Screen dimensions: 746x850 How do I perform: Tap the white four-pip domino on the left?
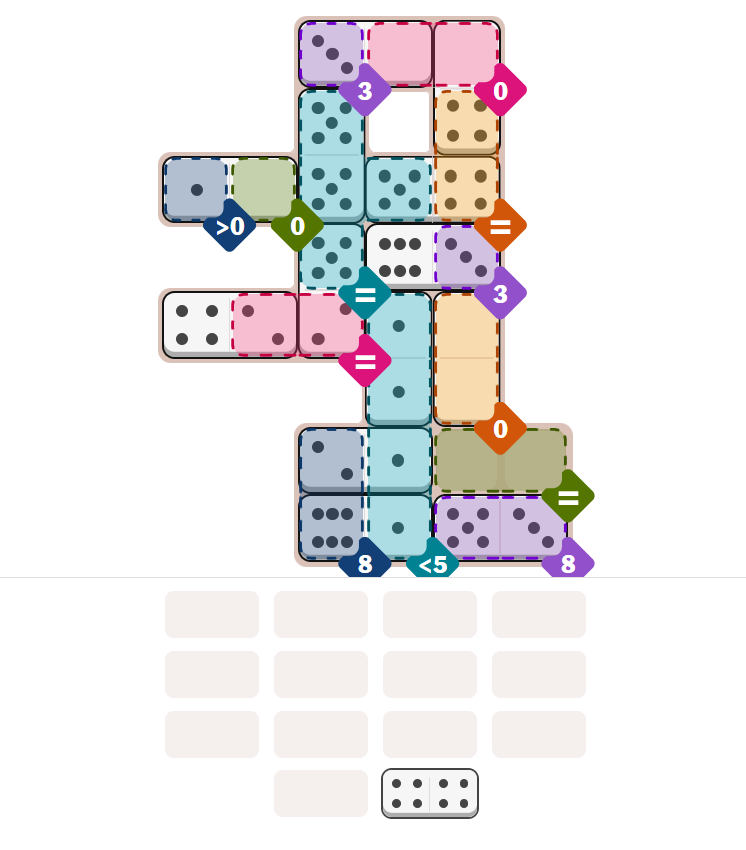(198, 325)
